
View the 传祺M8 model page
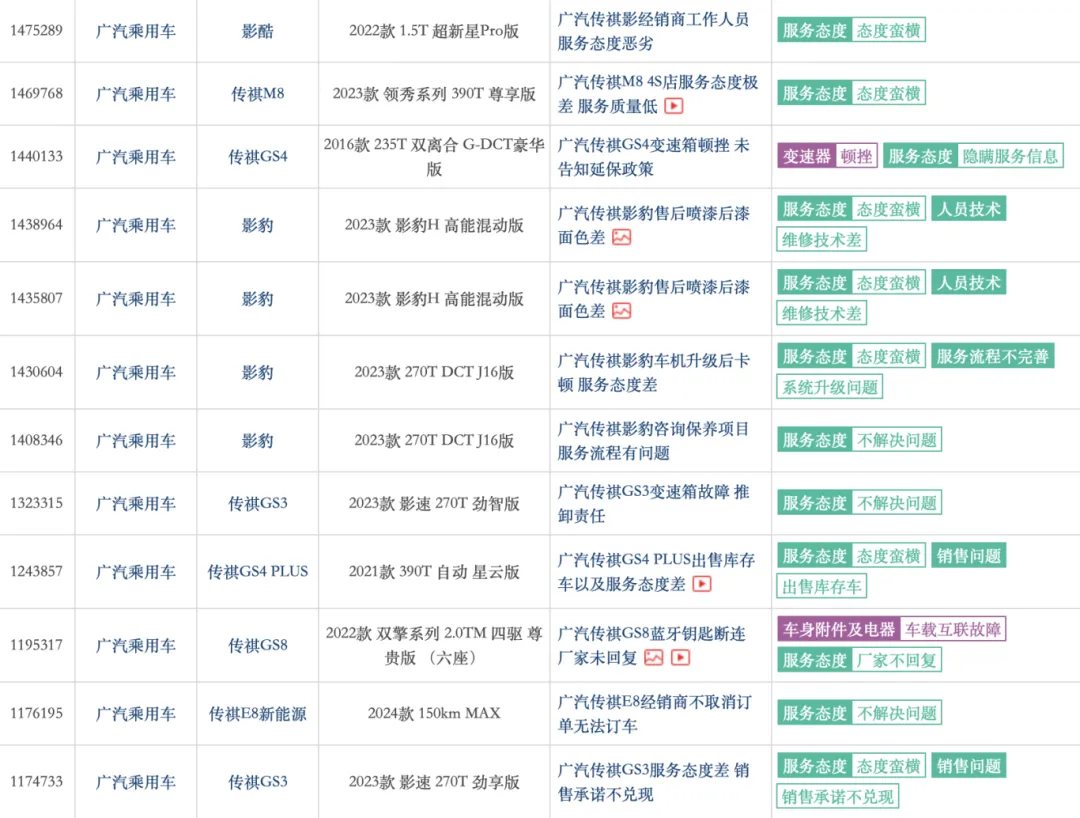pyautogui.click(x=257, y=93)
